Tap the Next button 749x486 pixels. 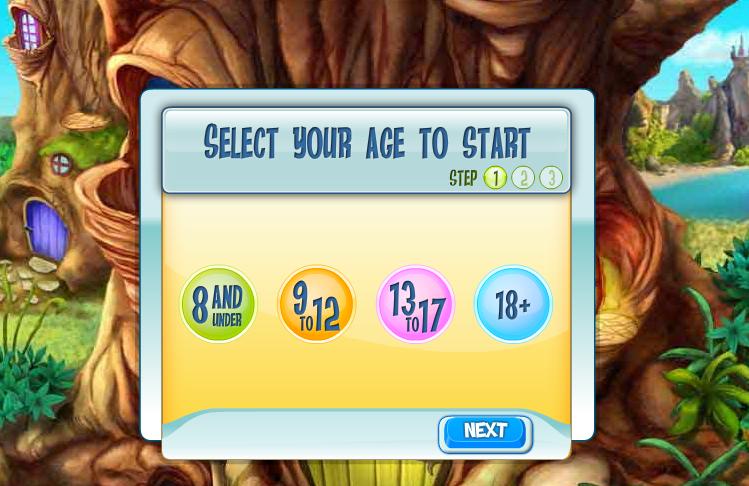(485, 432)
